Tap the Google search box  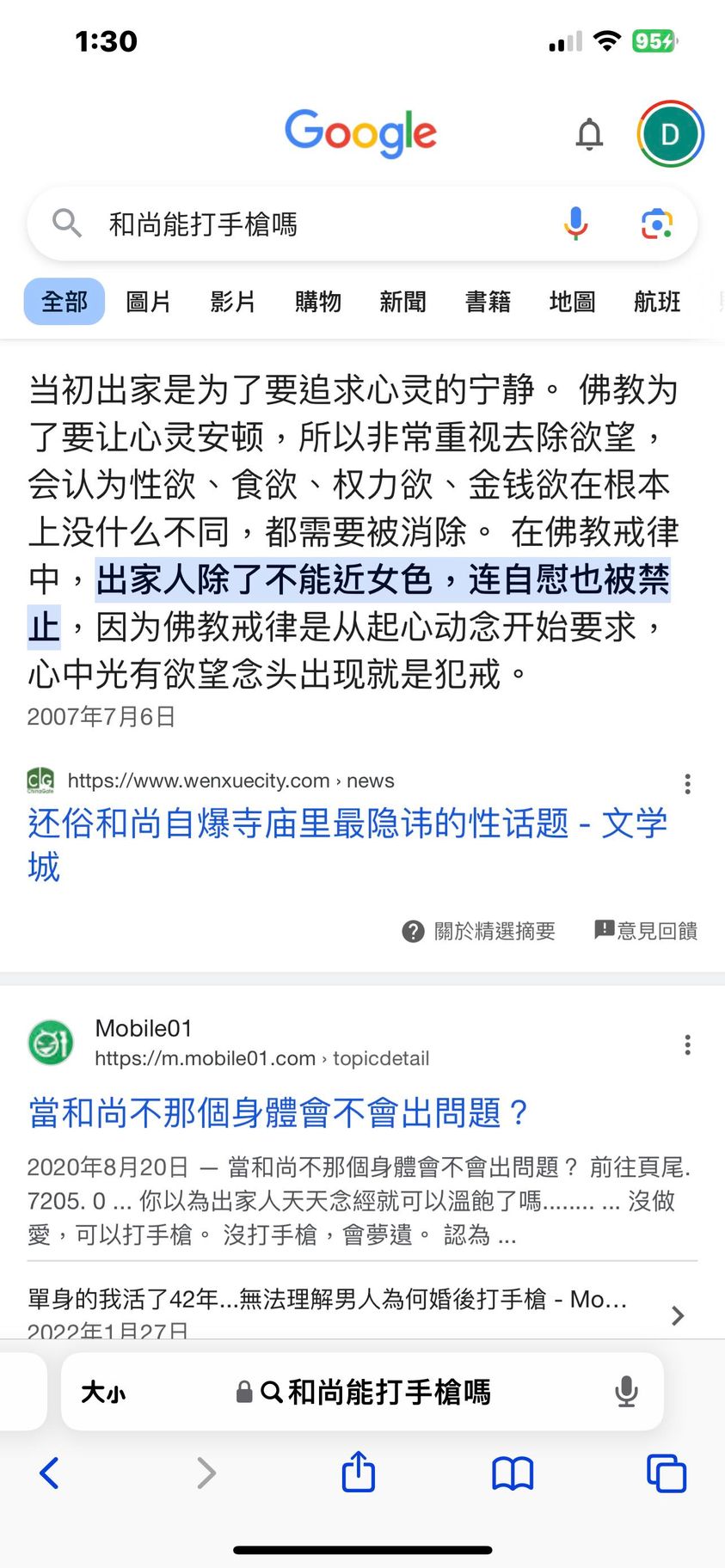[x=327, y=224]
